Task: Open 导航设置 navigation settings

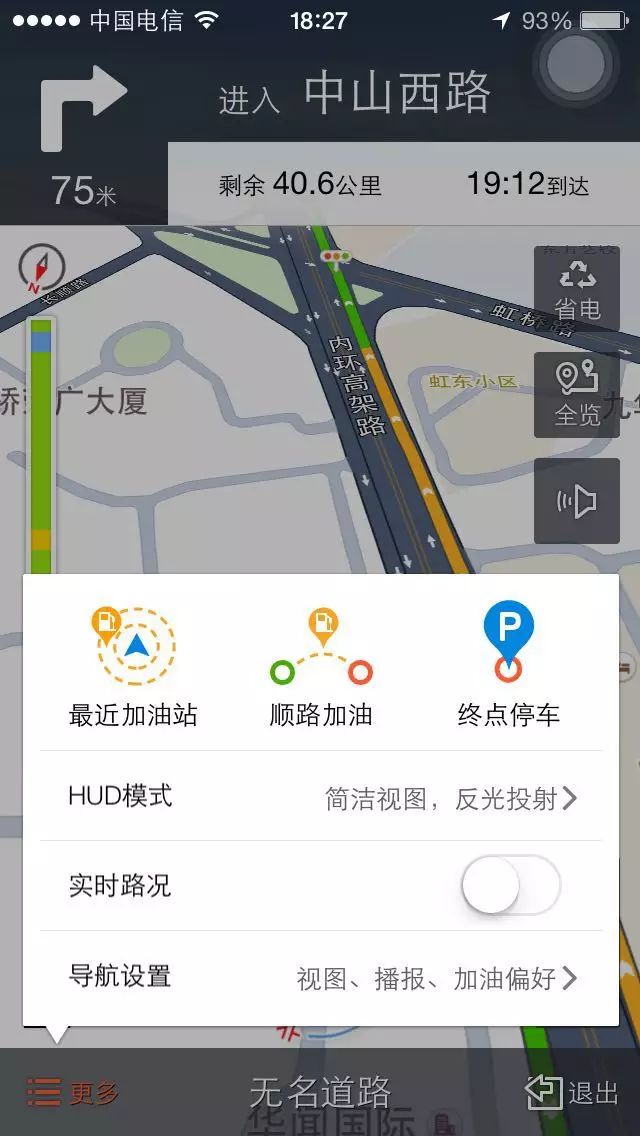Action: tap(320, 977)
